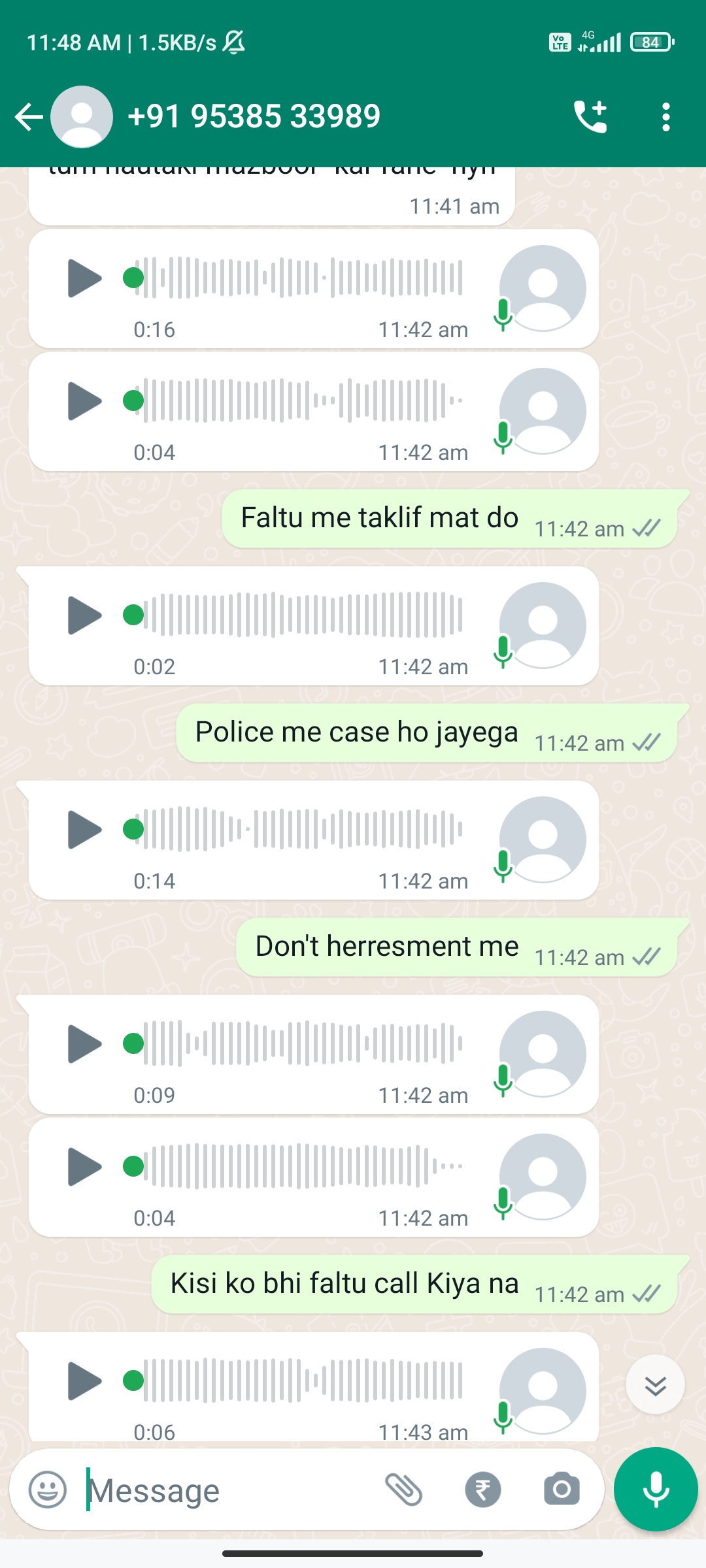Play the 0:02 voice message
706x1568 pixels.
point(84,615)
